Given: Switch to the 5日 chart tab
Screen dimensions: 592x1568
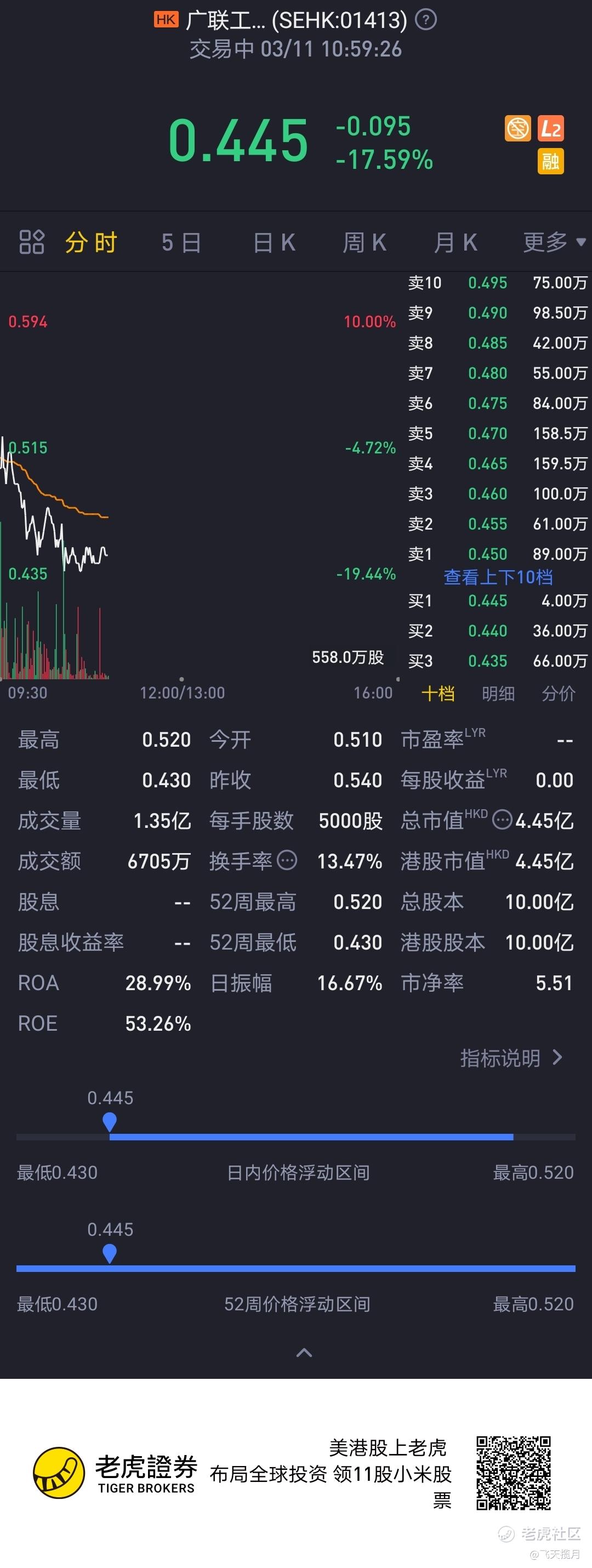Looking at the screenshot, I should (x=181, y=242).
